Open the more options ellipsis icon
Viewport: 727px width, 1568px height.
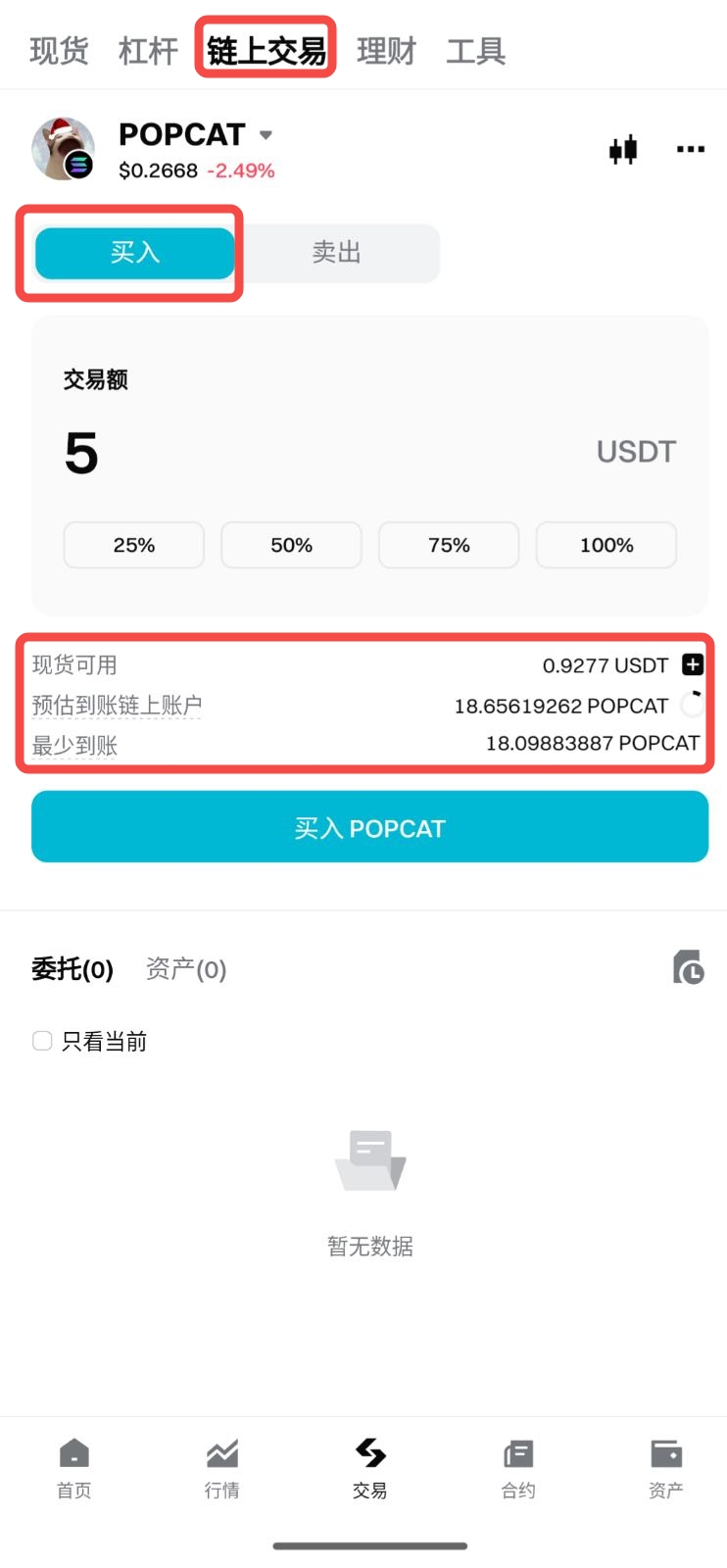pyautogui.click(x=690, y=149)
